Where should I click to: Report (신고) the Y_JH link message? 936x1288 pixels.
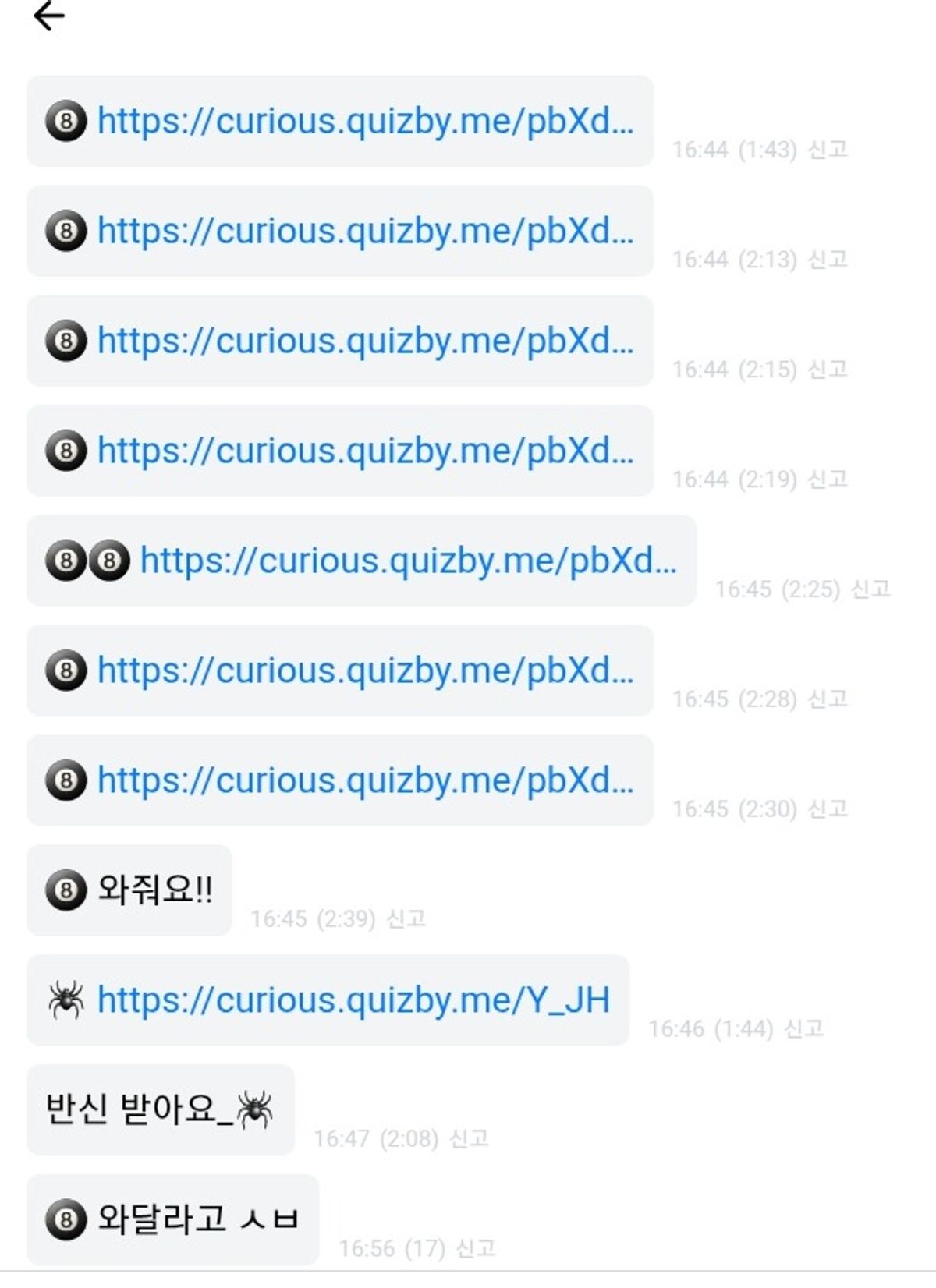coord(803,1028)
